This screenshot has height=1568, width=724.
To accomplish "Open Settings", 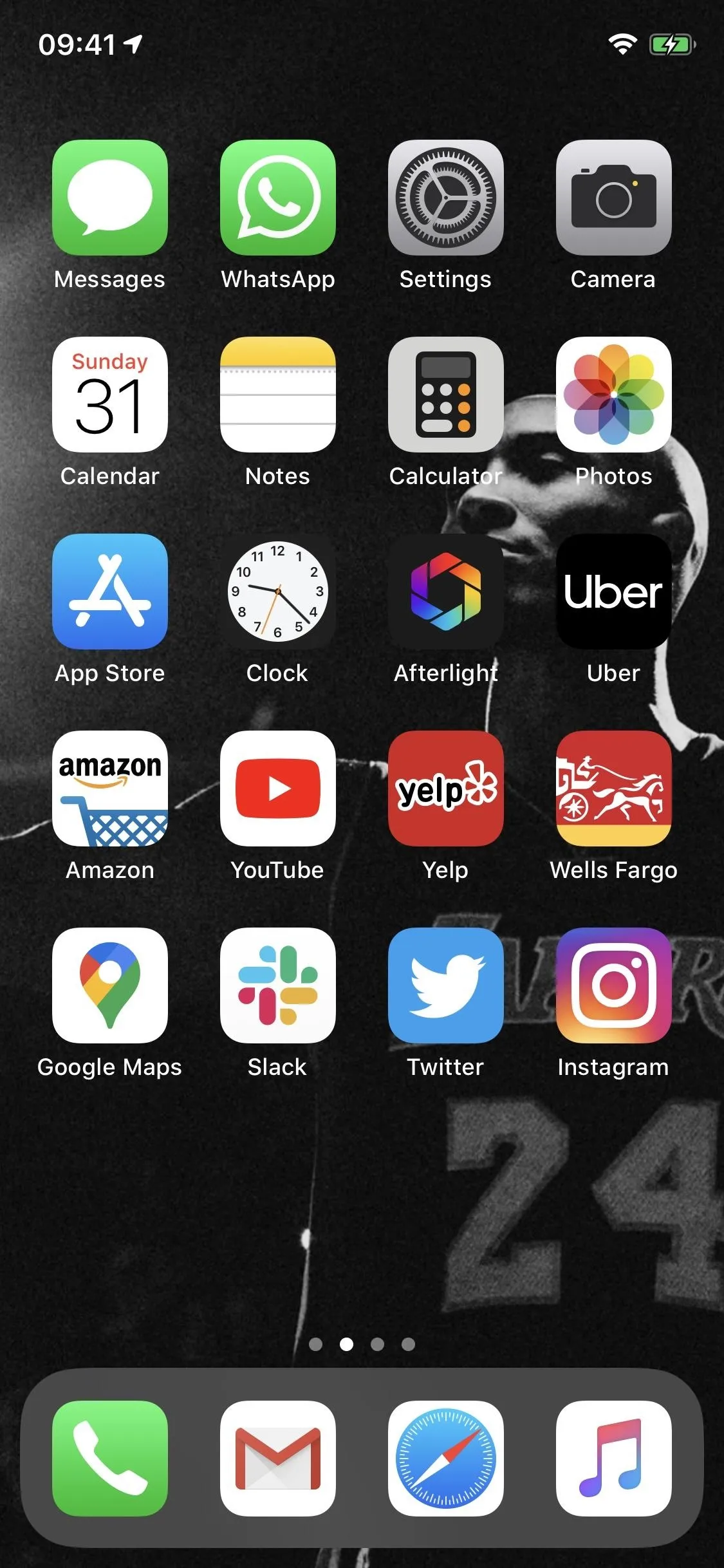I will click(x=446, y=198).
